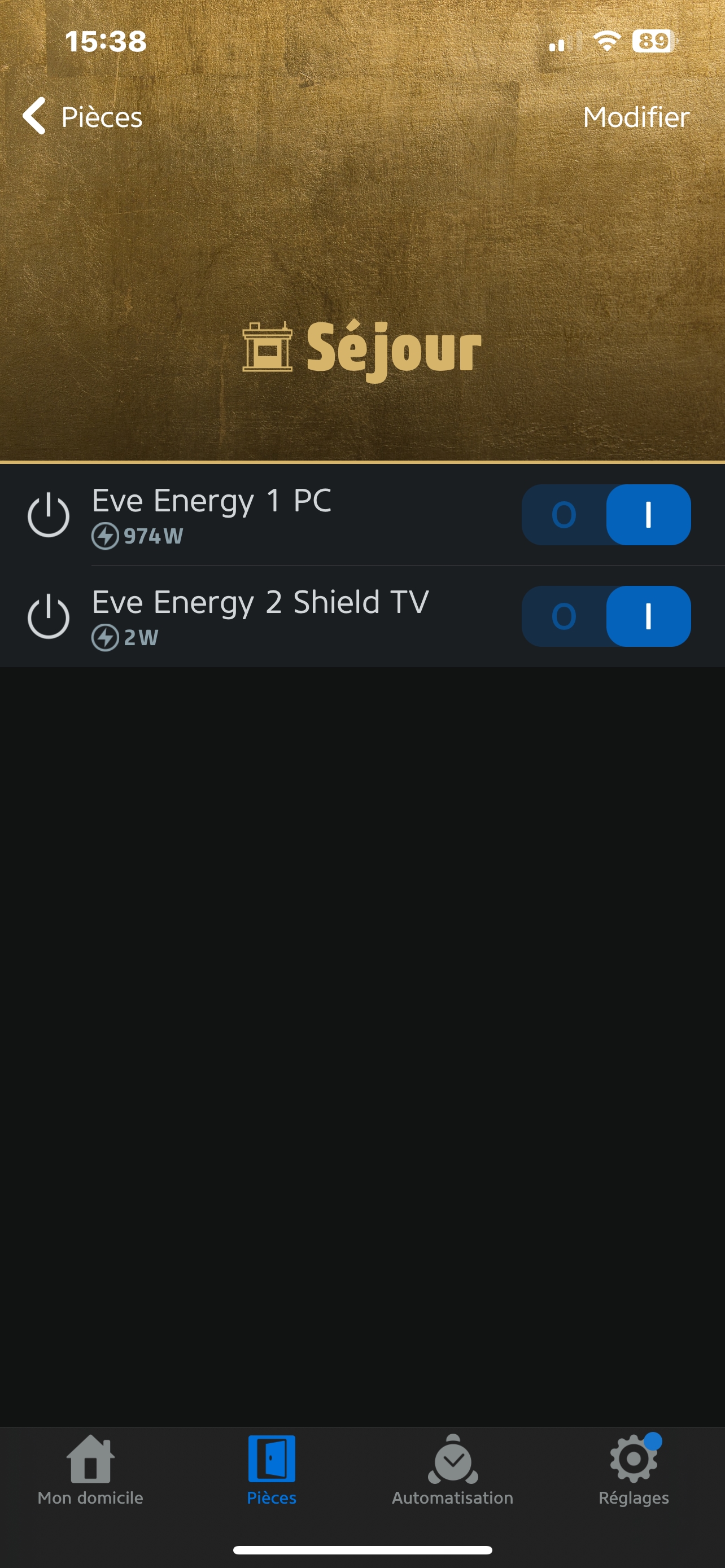Switch to Mon domicile tab
The height and width of the screenshot is (1568, 725).
[90, 1469]
